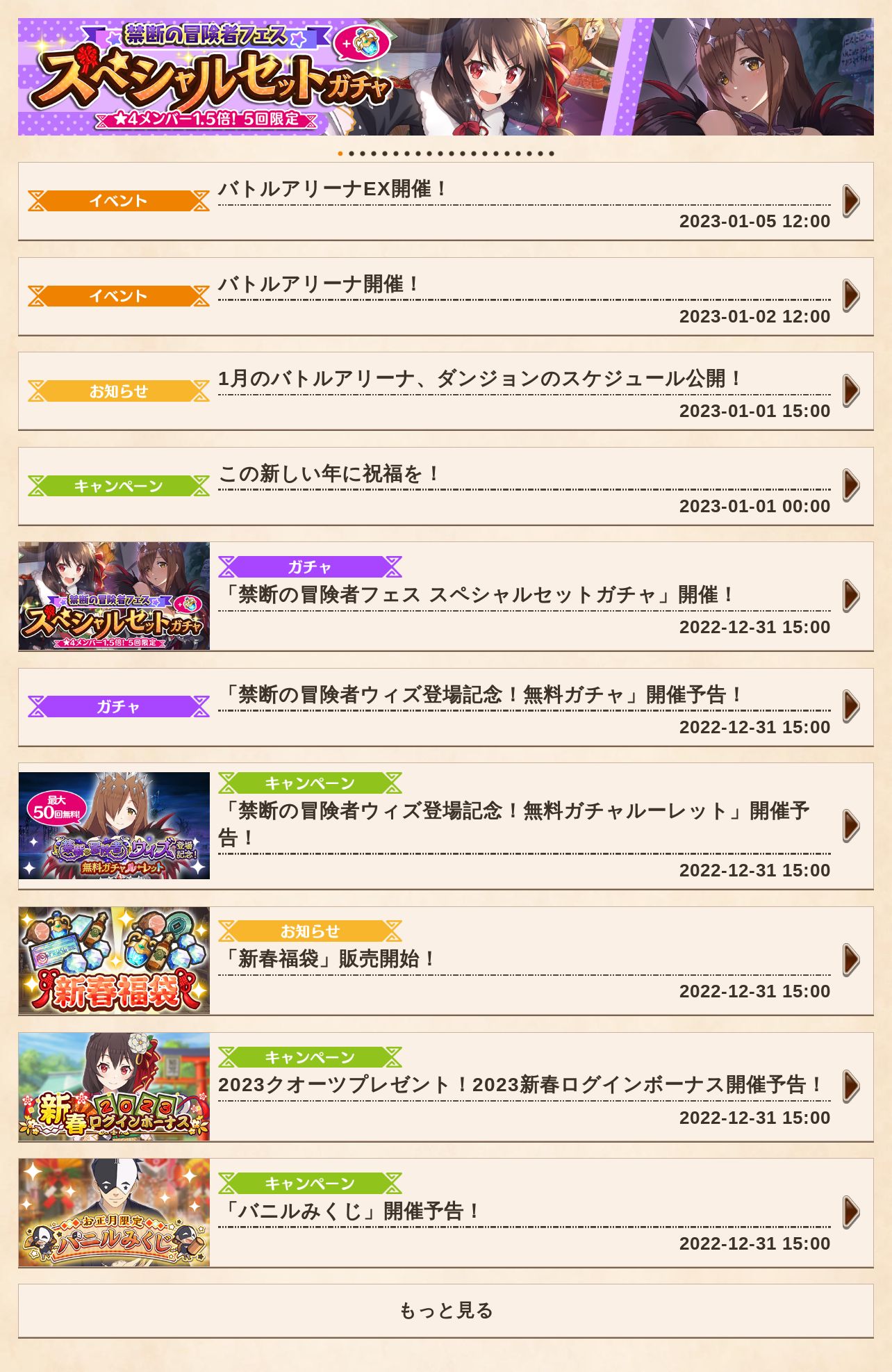This screenshot has height=1372, width=892.
Task: Open ウィズ登場記念 無料ガチャ開催予告 notice
Action: 445,708
